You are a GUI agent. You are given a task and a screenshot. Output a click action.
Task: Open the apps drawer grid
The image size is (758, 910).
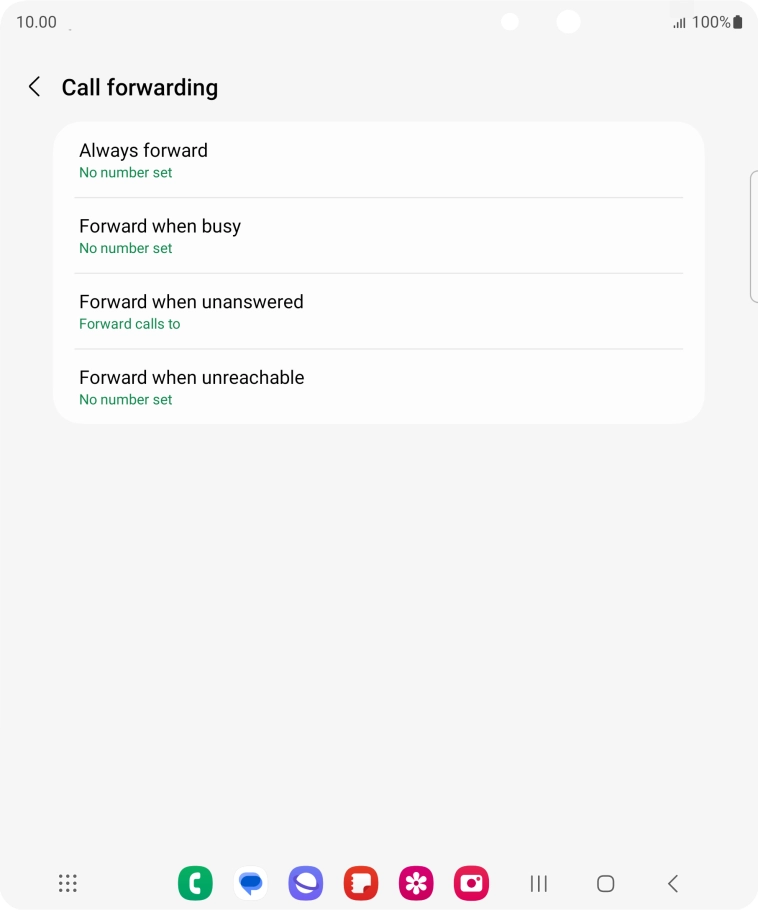(68, 883)
